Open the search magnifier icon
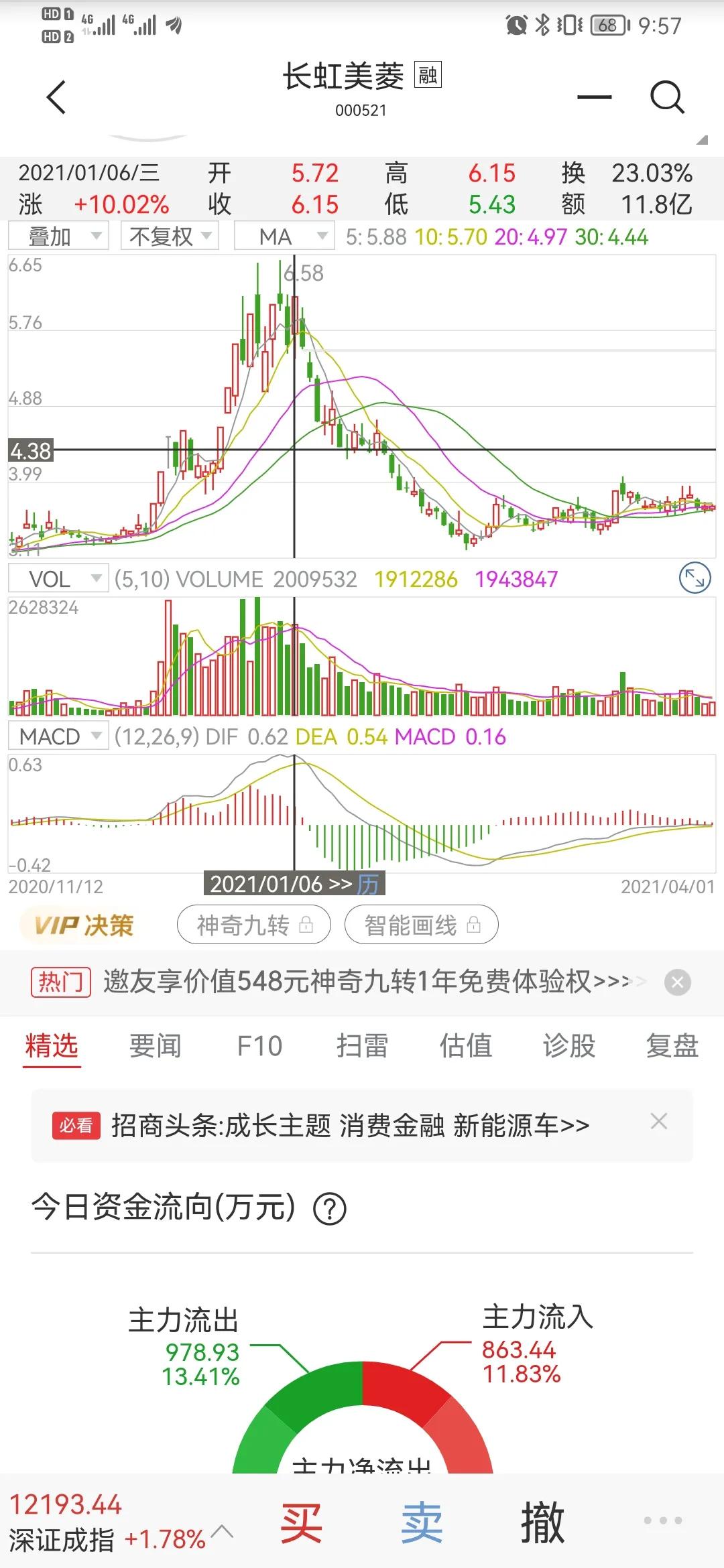This screenshot has width=724, height=1568. [667, 98]
